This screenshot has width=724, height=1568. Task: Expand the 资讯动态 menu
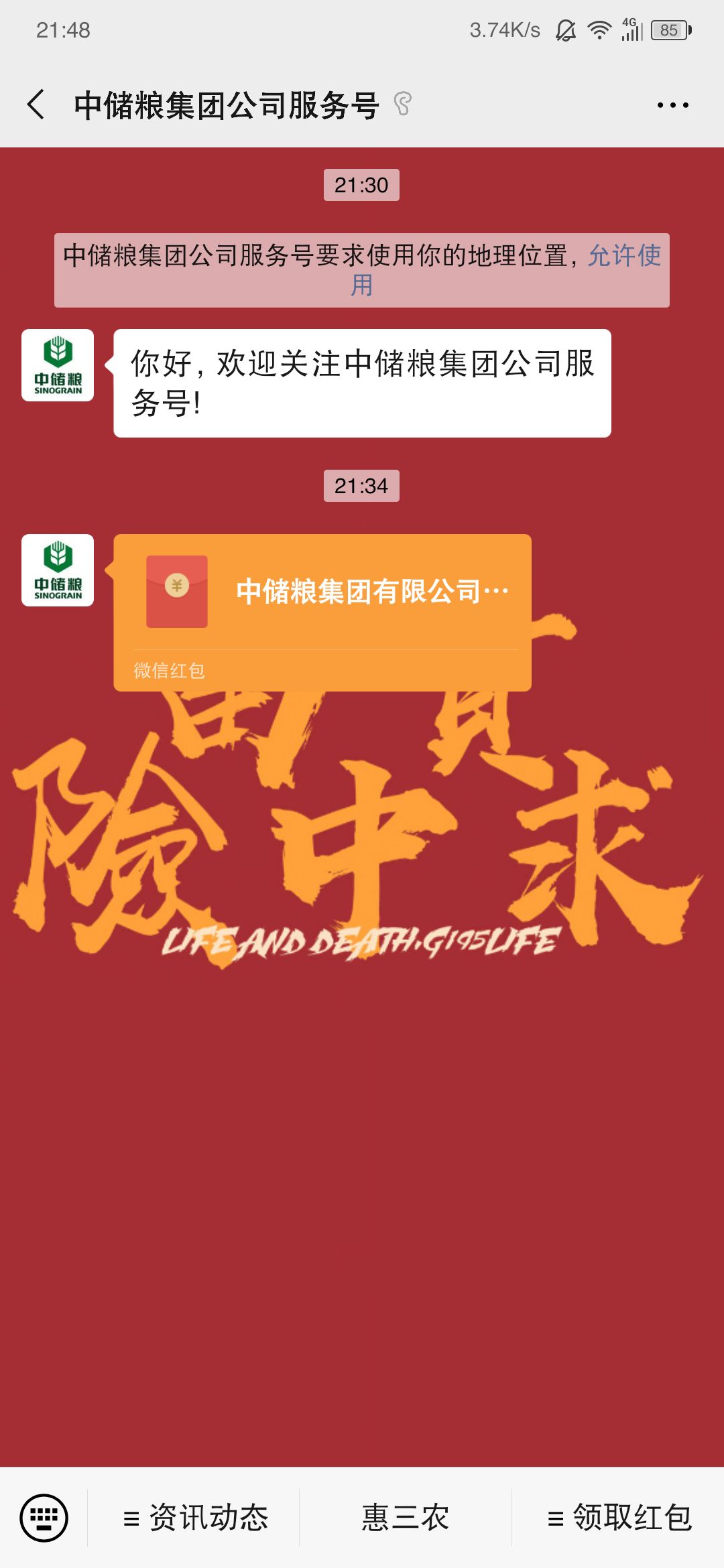coord(195,1517)
